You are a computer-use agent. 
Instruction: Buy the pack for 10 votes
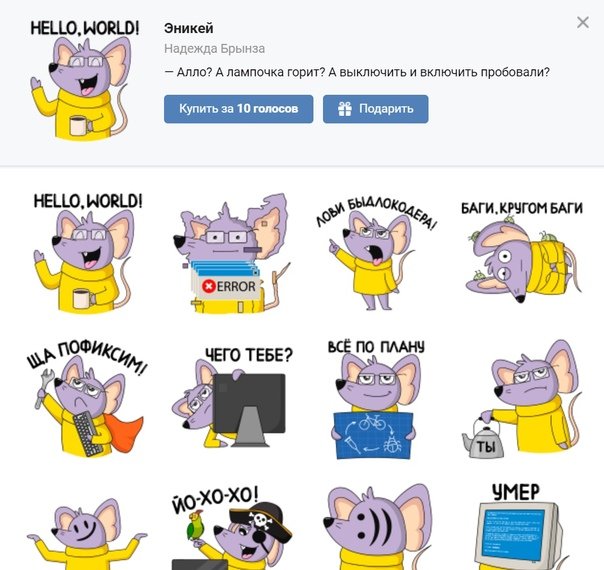[238, 109]
